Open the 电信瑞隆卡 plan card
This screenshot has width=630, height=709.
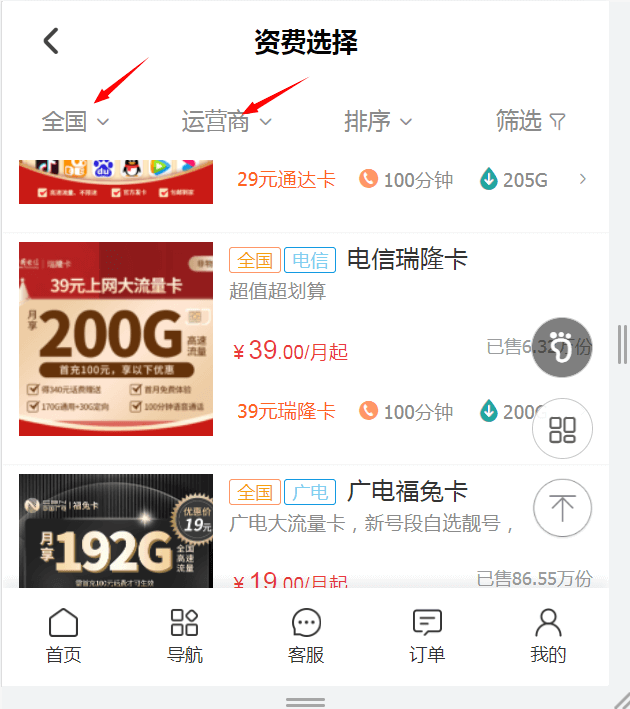(407, 260)
